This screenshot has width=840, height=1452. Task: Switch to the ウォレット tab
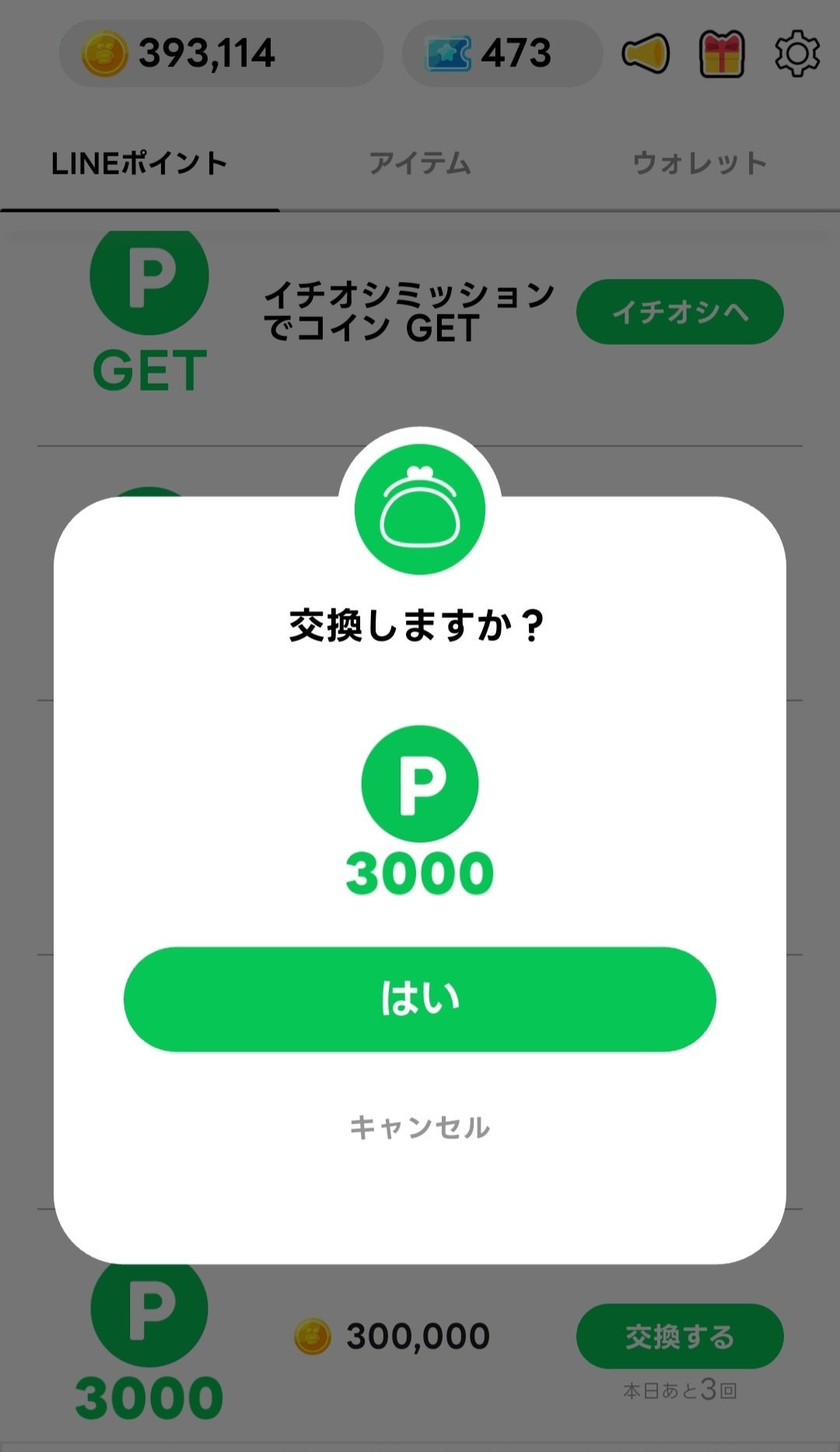click(698, 162)
